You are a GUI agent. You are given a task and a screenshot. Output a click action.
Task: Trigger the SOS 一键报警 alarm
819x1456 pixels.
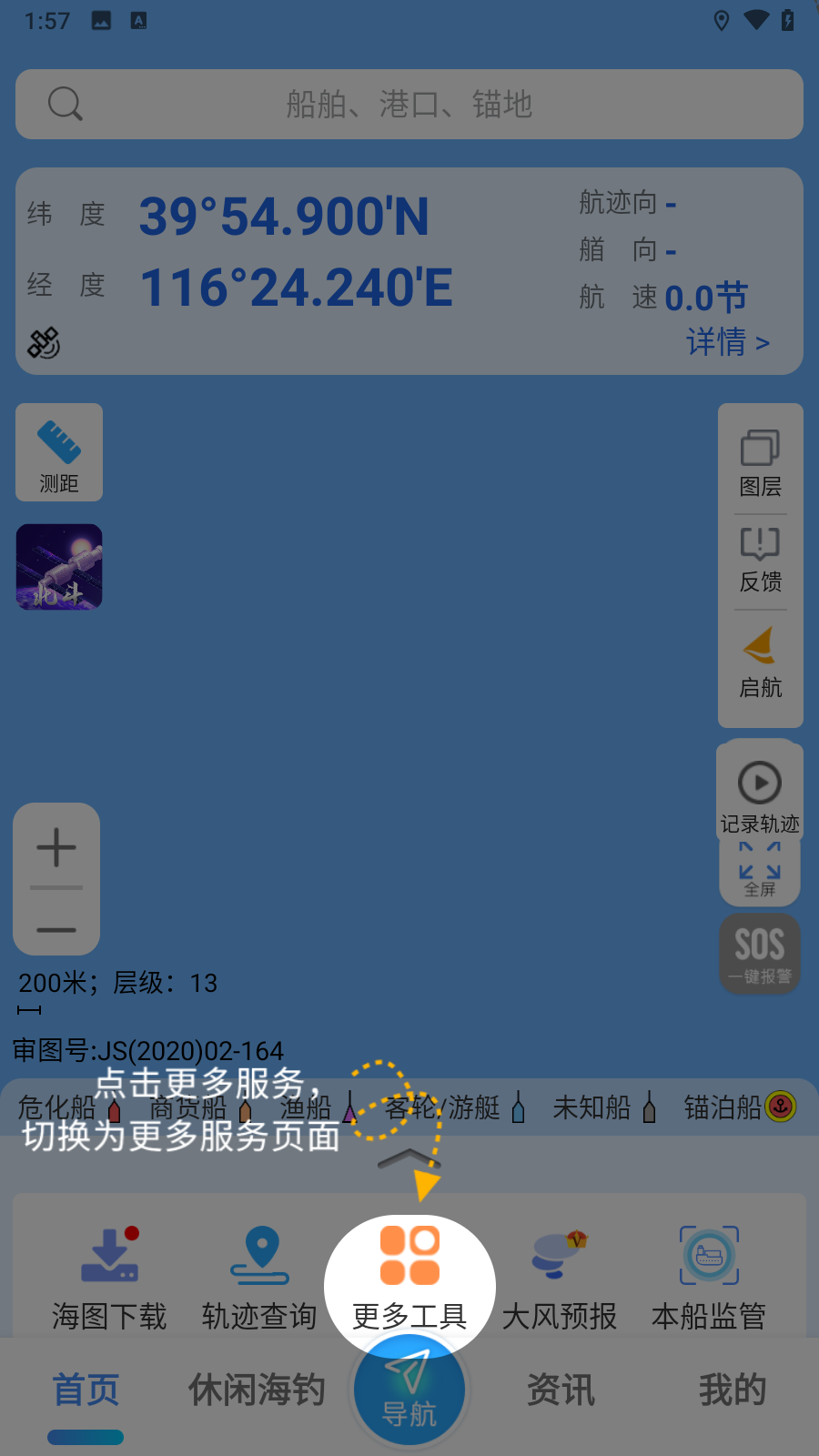[760, 954]
